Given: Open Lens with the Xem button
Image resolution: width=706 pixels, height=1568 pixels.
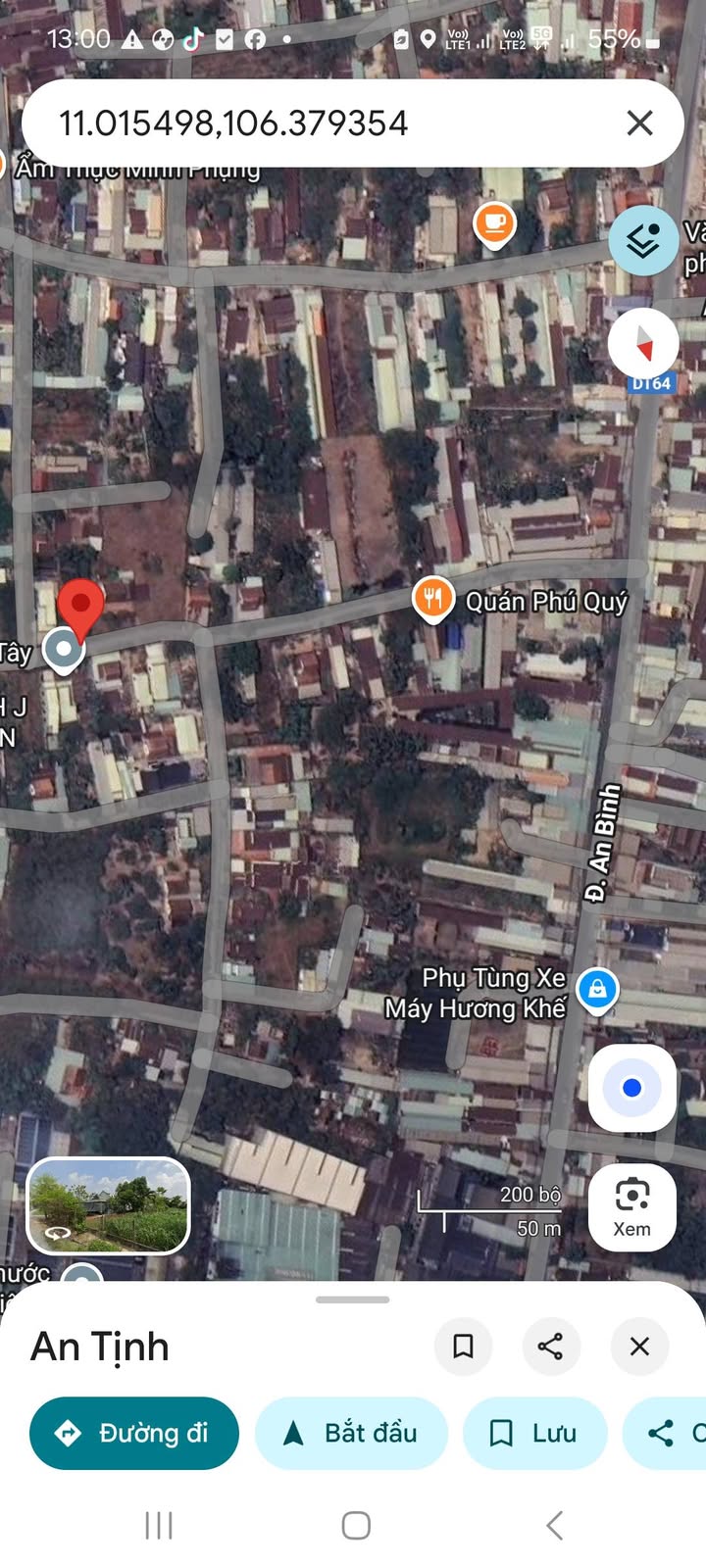Looking at the screenshot, I should pos(631,1206).
